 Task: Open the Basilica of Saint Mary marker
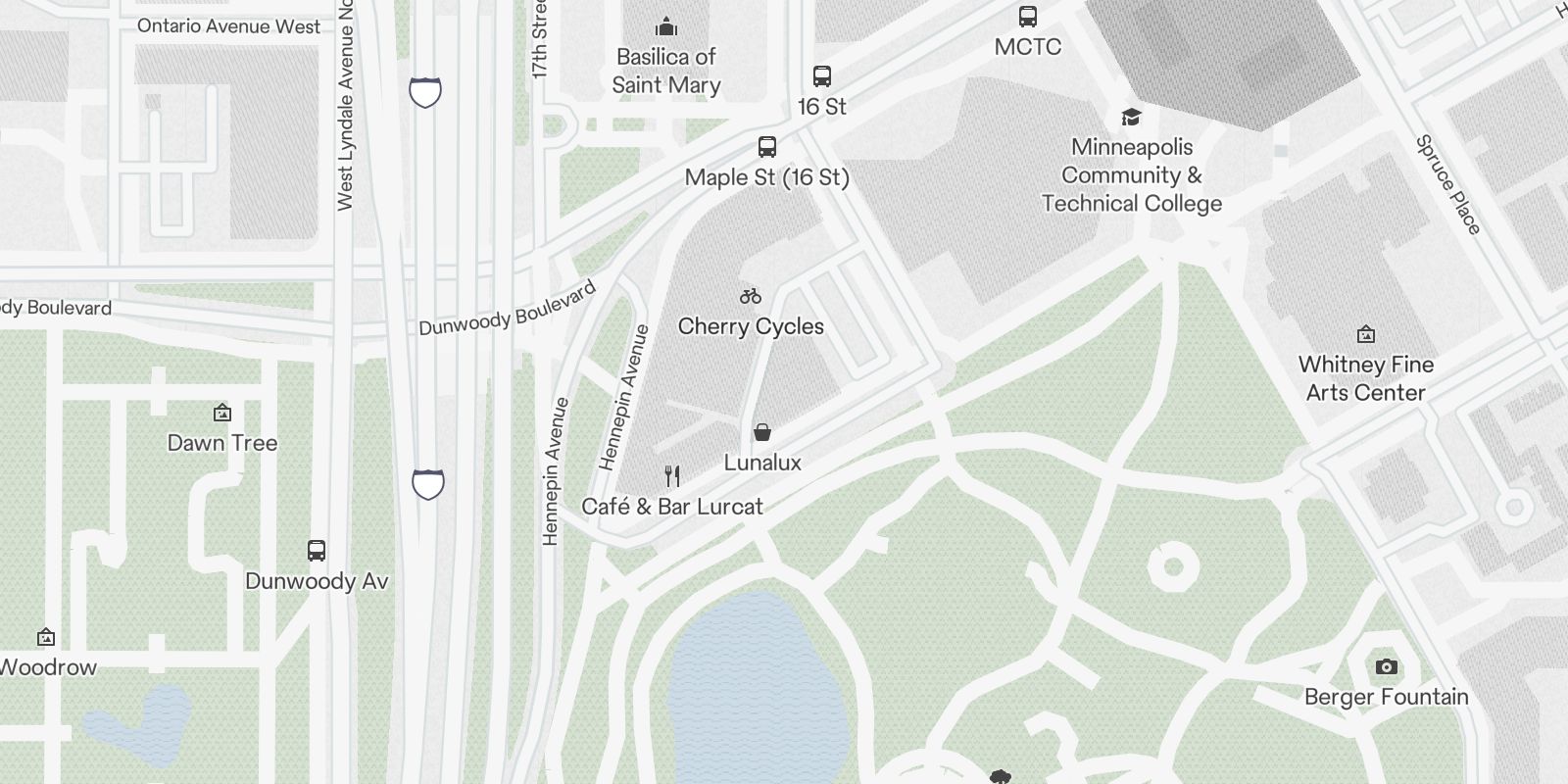click(x=666, y=26)
